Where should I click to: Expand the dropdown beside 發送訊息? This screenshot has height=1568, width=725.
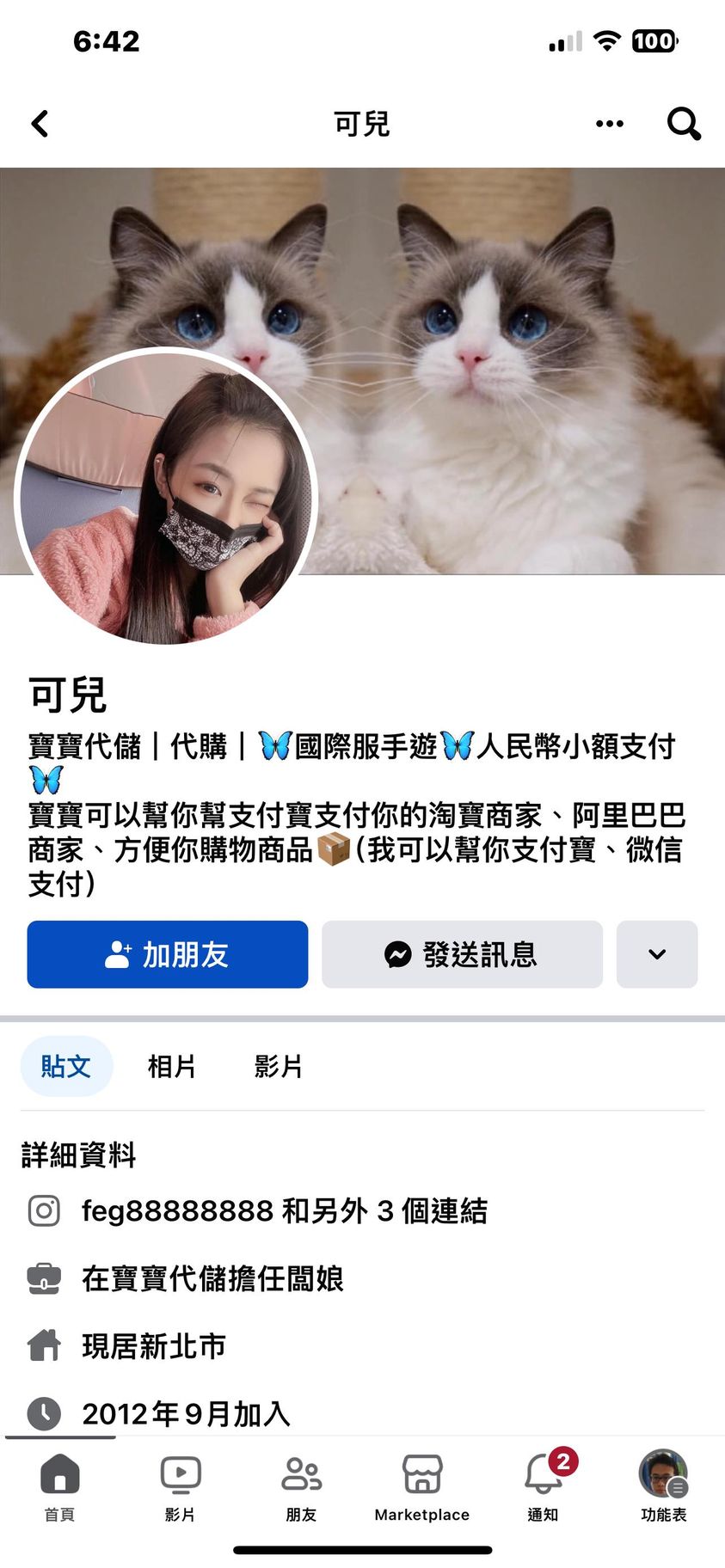click(x=656, y=954)
